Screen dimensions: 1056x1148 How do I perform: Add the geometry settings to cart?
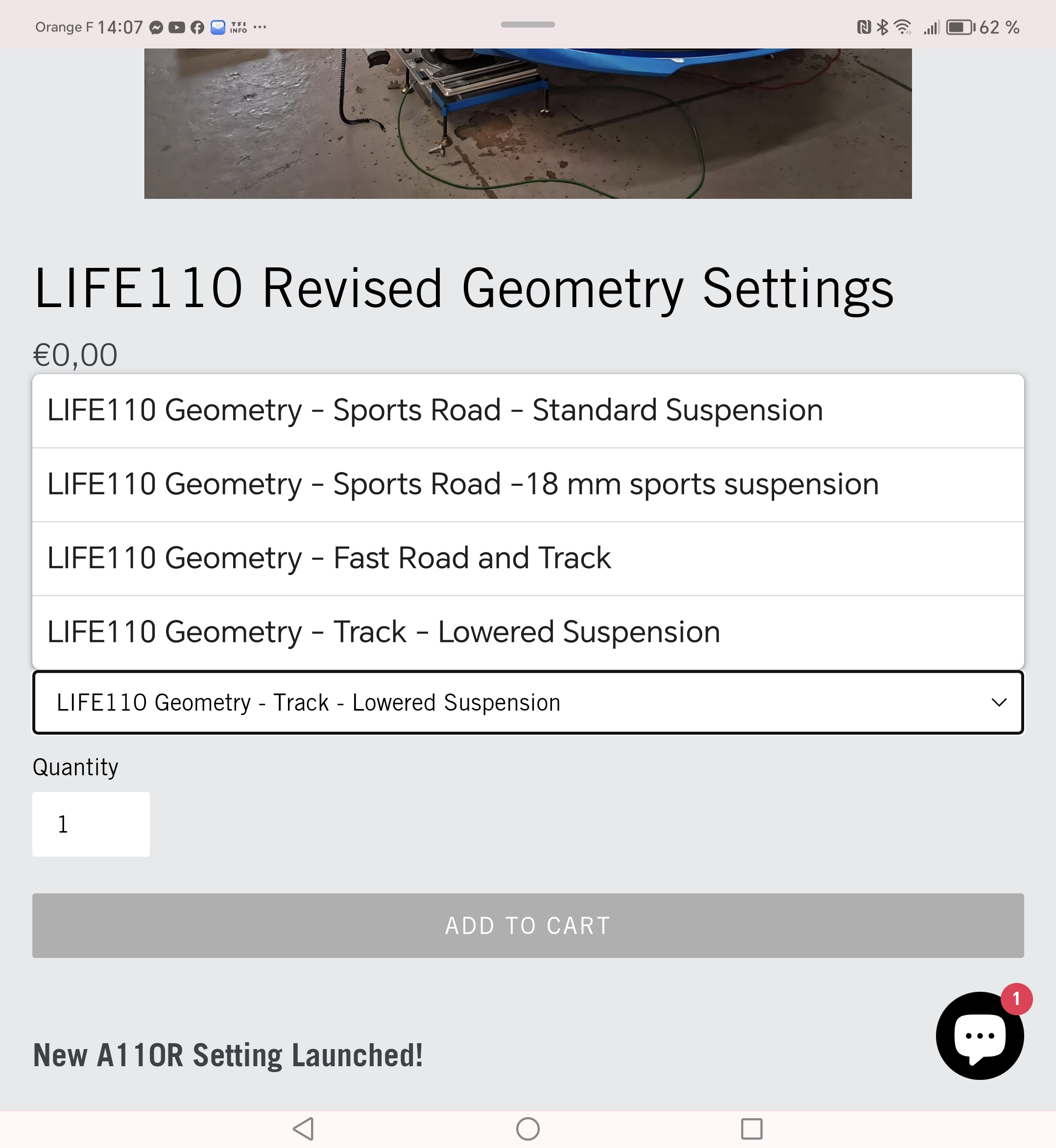pos(528,925)
